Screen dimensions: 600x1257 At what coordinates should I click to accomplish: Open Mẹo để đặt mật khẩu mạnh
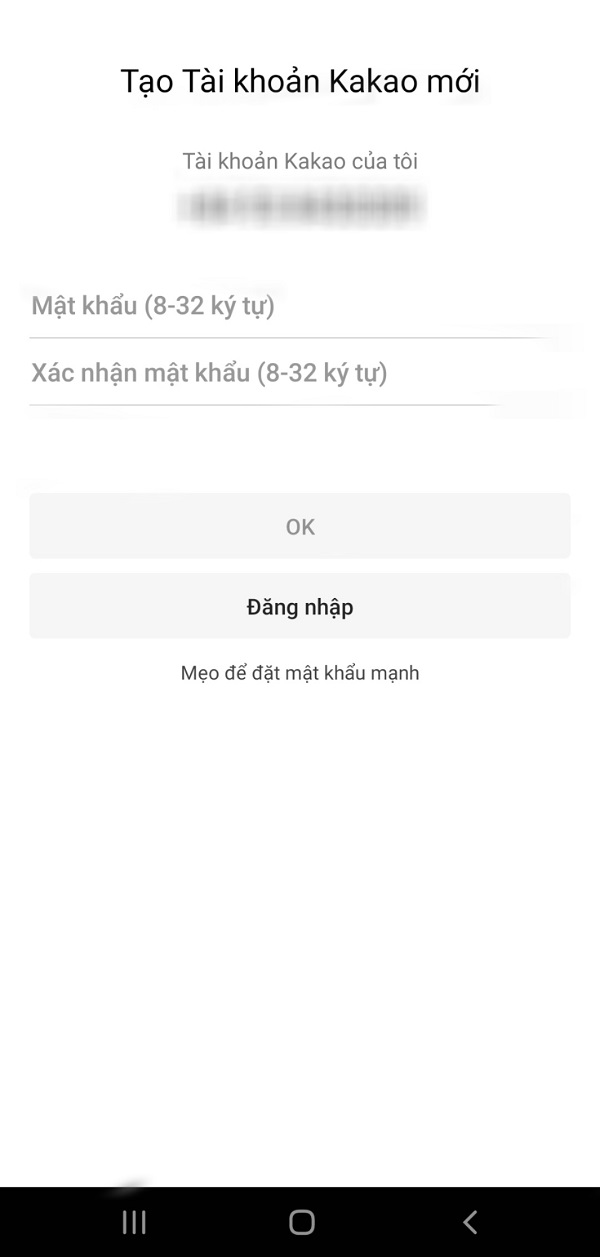(x=300, y=673)
